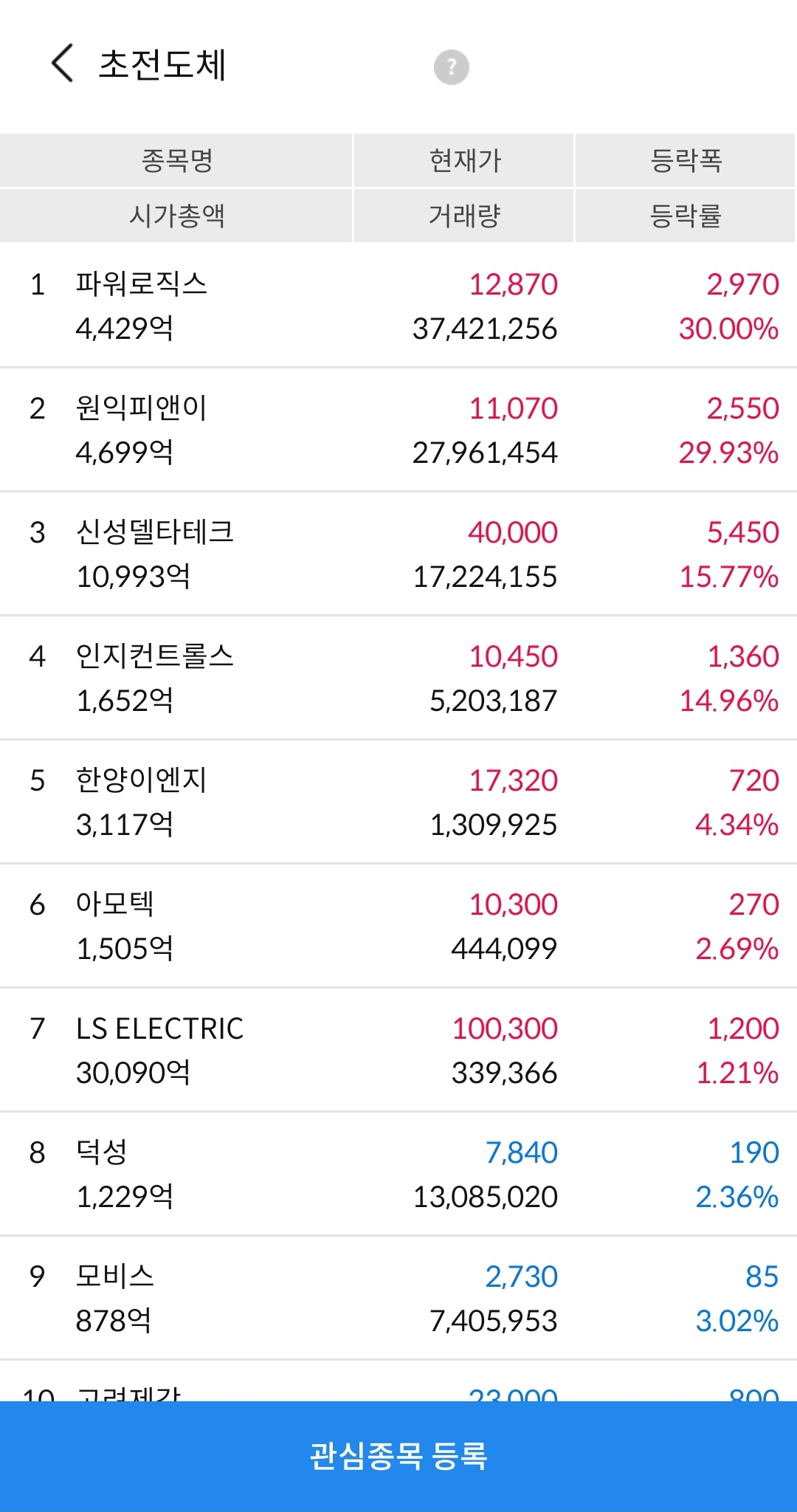The height and width of the screenshot is (1512, 797).
Task: Tap the 관심종목 등록 button
Action: pyautogui.click(x=398, y=1456)
